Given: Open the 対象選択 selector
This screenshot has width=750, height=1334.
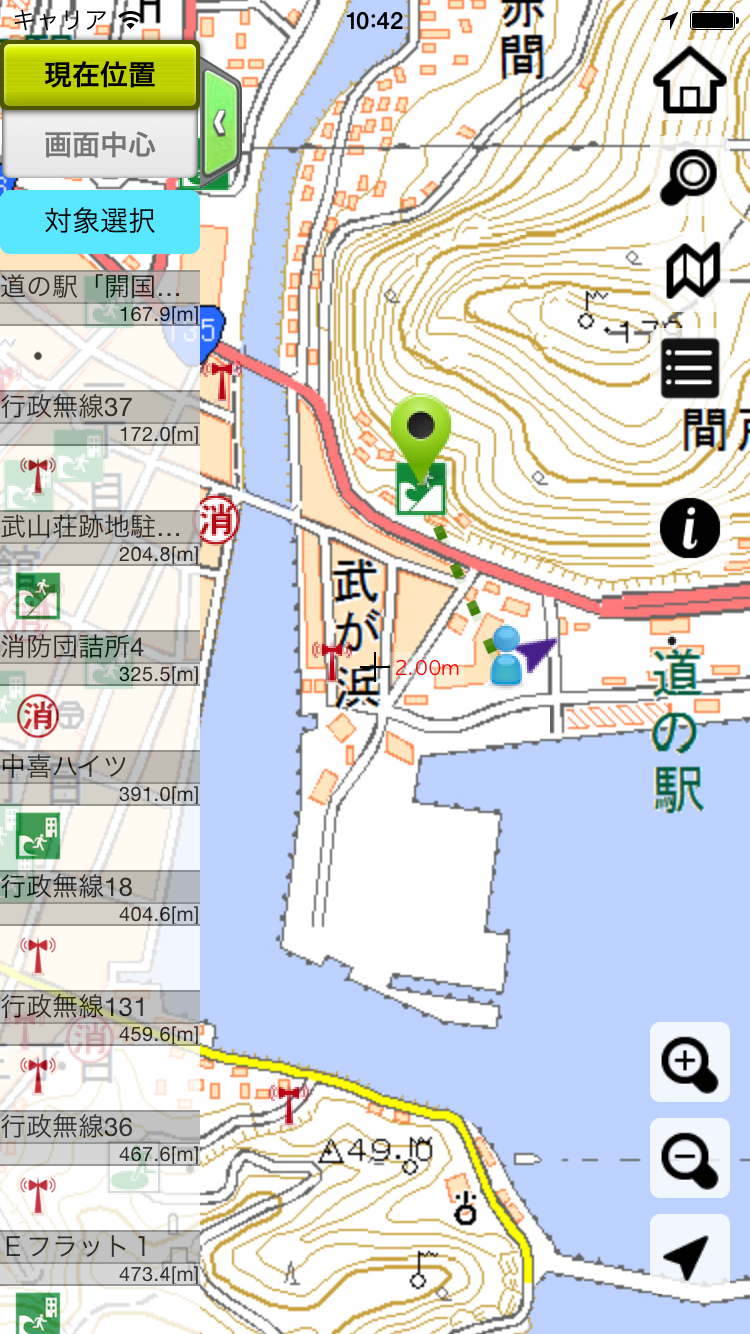Looking at the screenshot, I should pos(100,221).
